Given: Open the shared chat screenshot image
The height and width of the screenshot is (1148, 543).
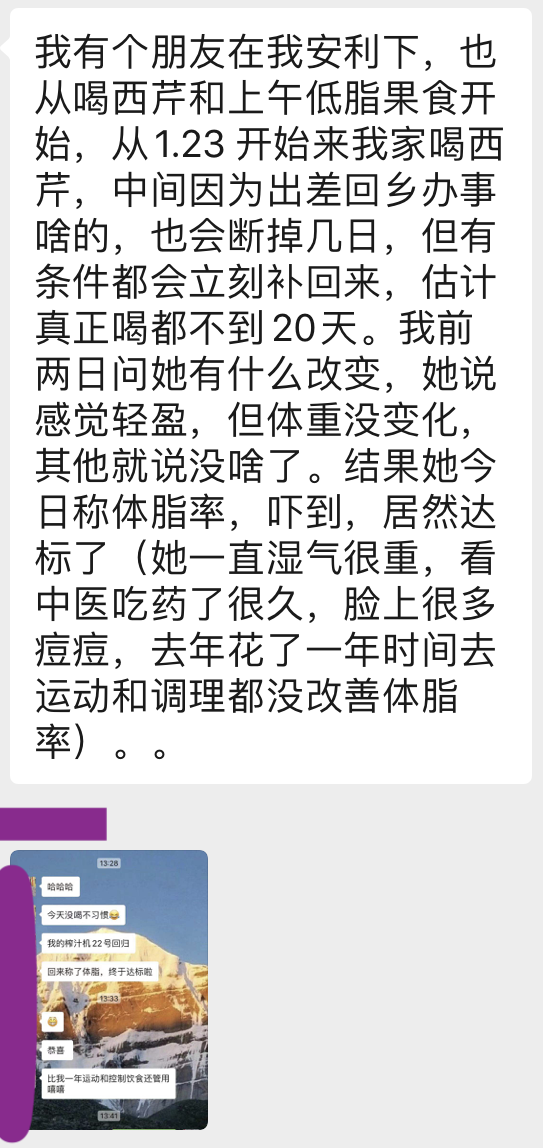Looking at the screenshot, I should click(109, 990).
